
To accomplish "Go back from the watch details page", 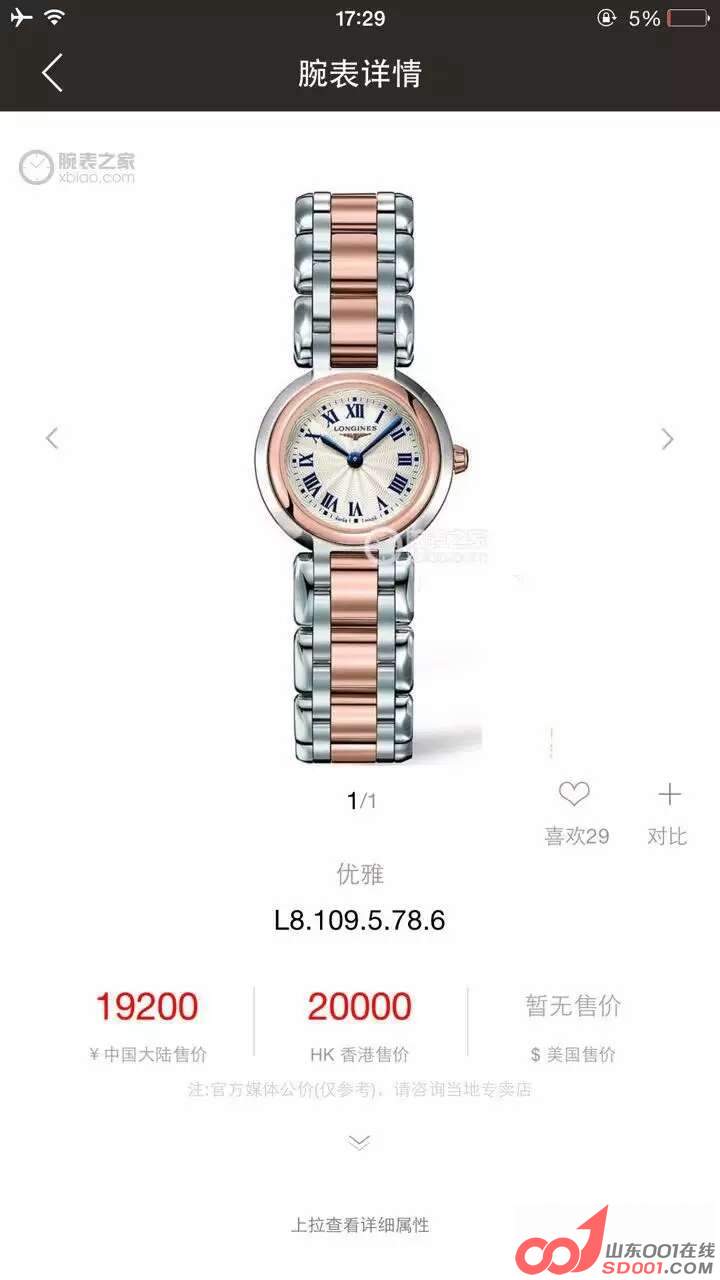I will (x=52, y=73).
